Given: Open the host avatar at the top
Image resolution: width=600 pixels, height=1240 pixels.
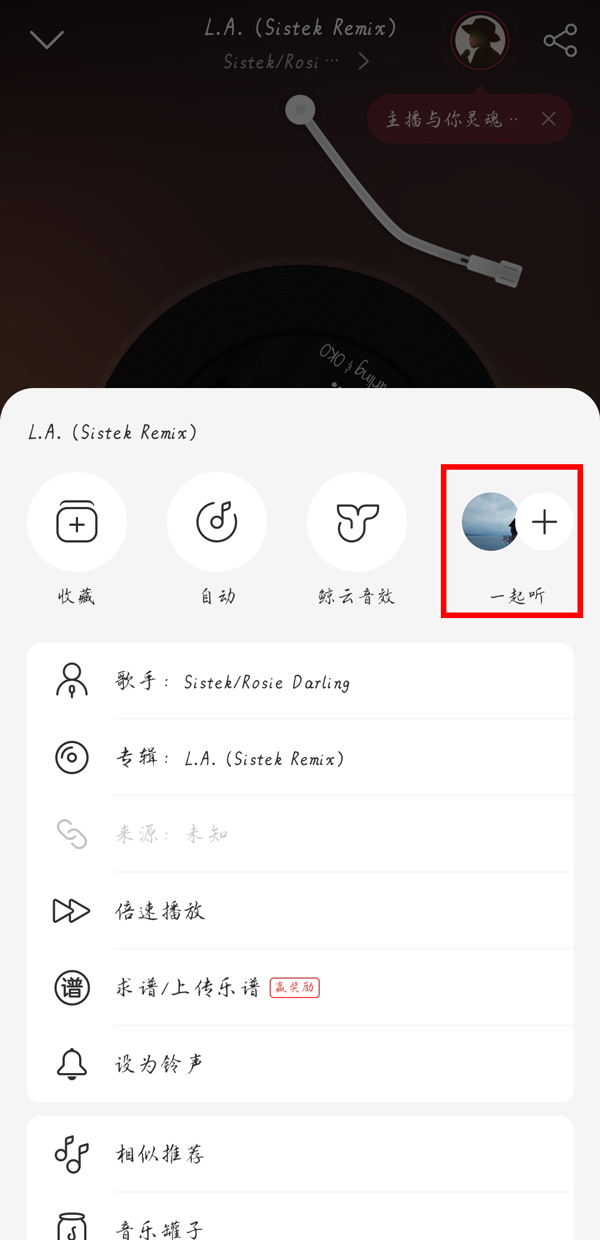Looking at the screenshot, I should click(480, 41).
